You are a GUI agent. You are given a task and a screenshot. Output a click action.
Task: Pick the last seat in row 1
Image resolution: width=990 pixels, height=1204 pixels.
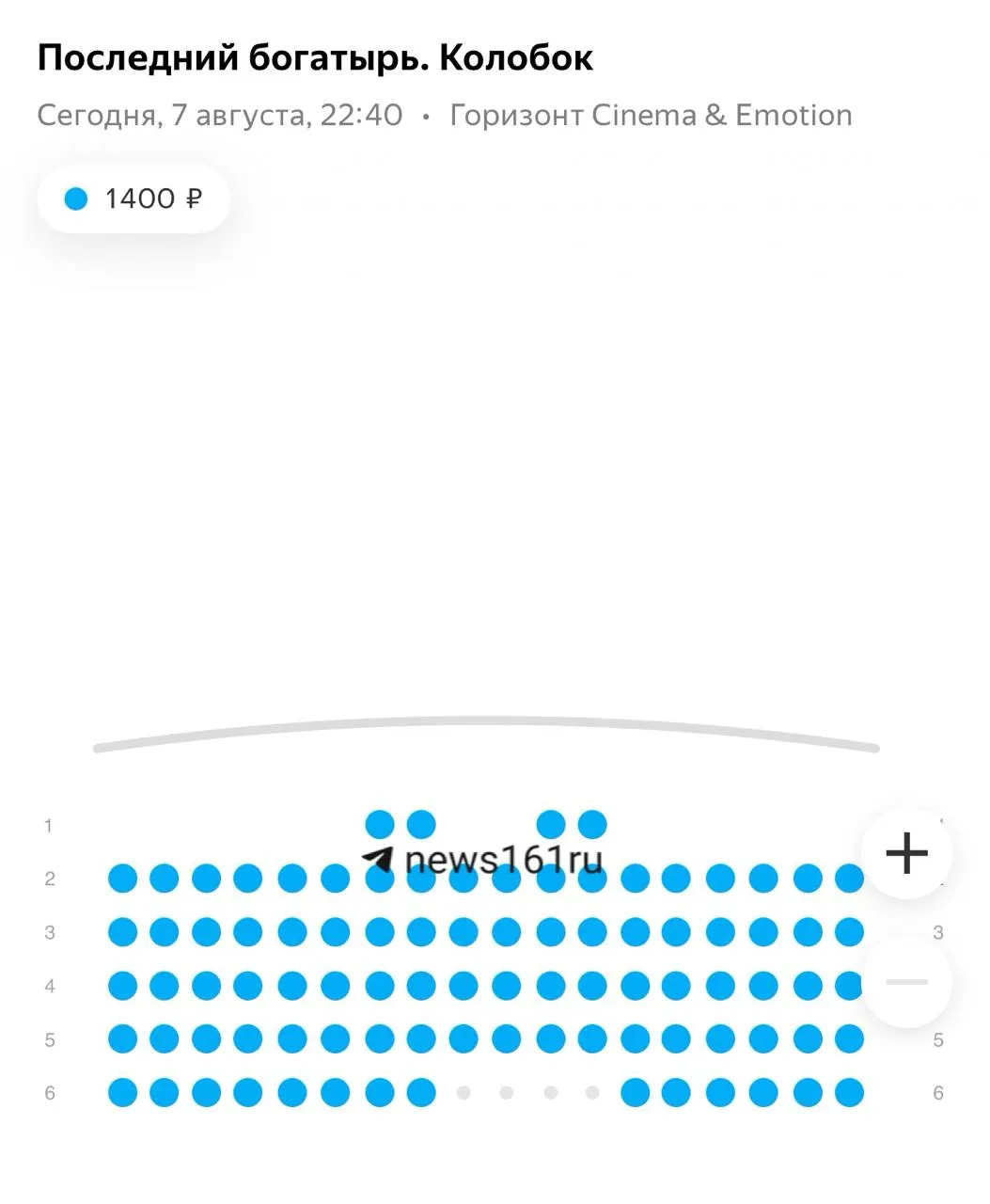[592, 824]
